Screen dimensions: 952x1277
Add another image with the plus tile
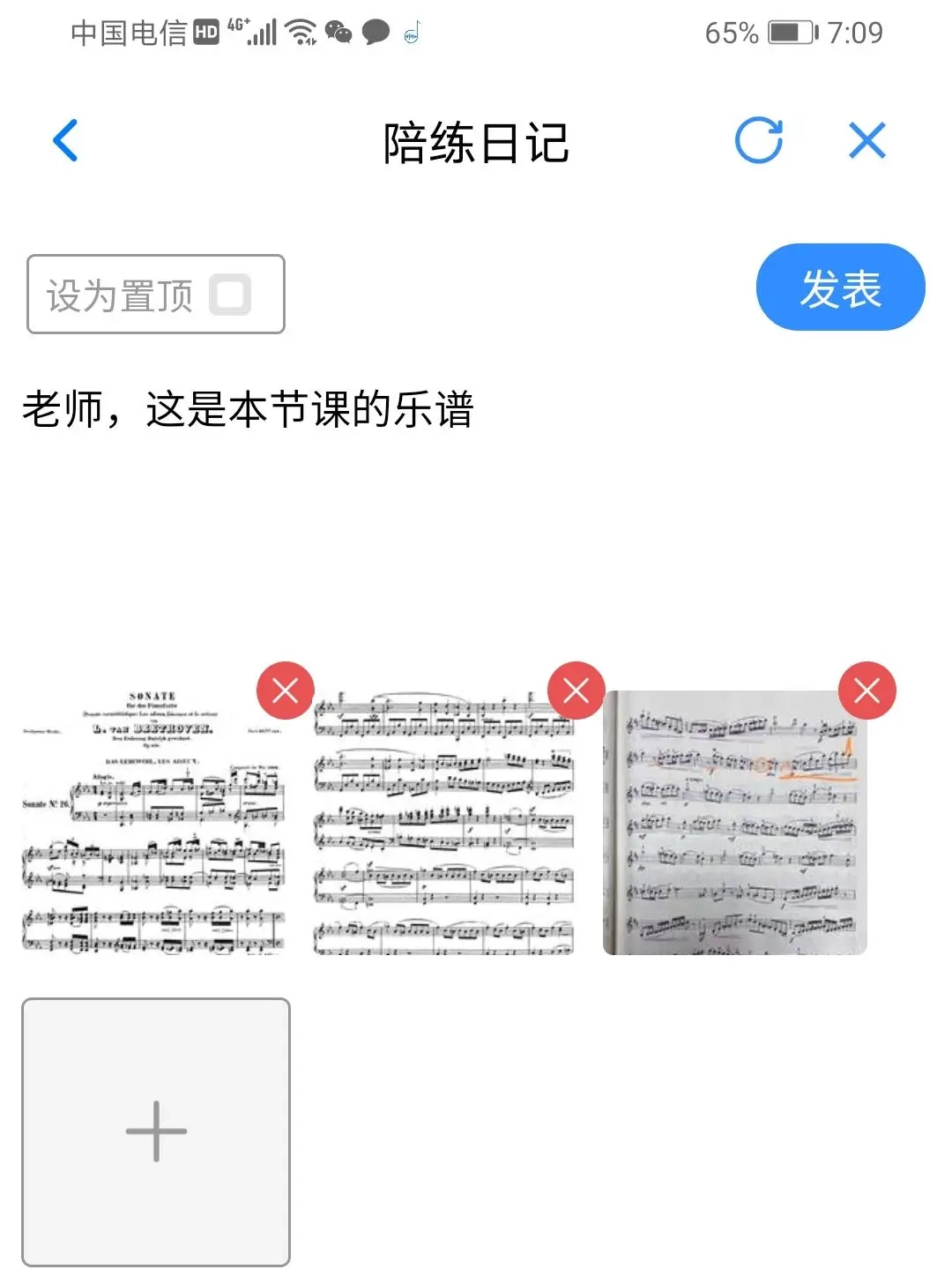point(156,1132)
